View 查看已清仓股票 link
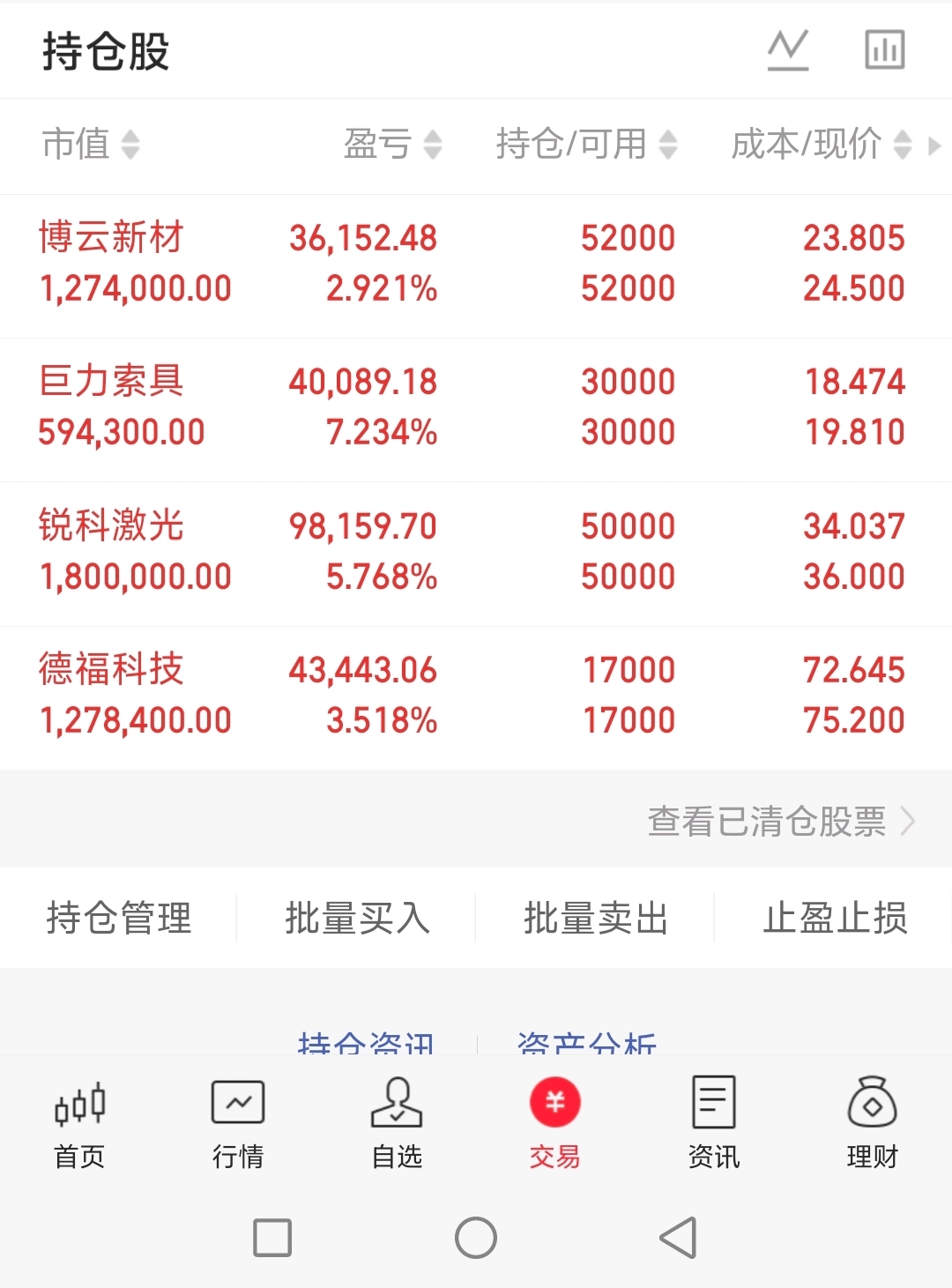The height and width of the screenshot is (1288, 952). [x=781, y=822]
